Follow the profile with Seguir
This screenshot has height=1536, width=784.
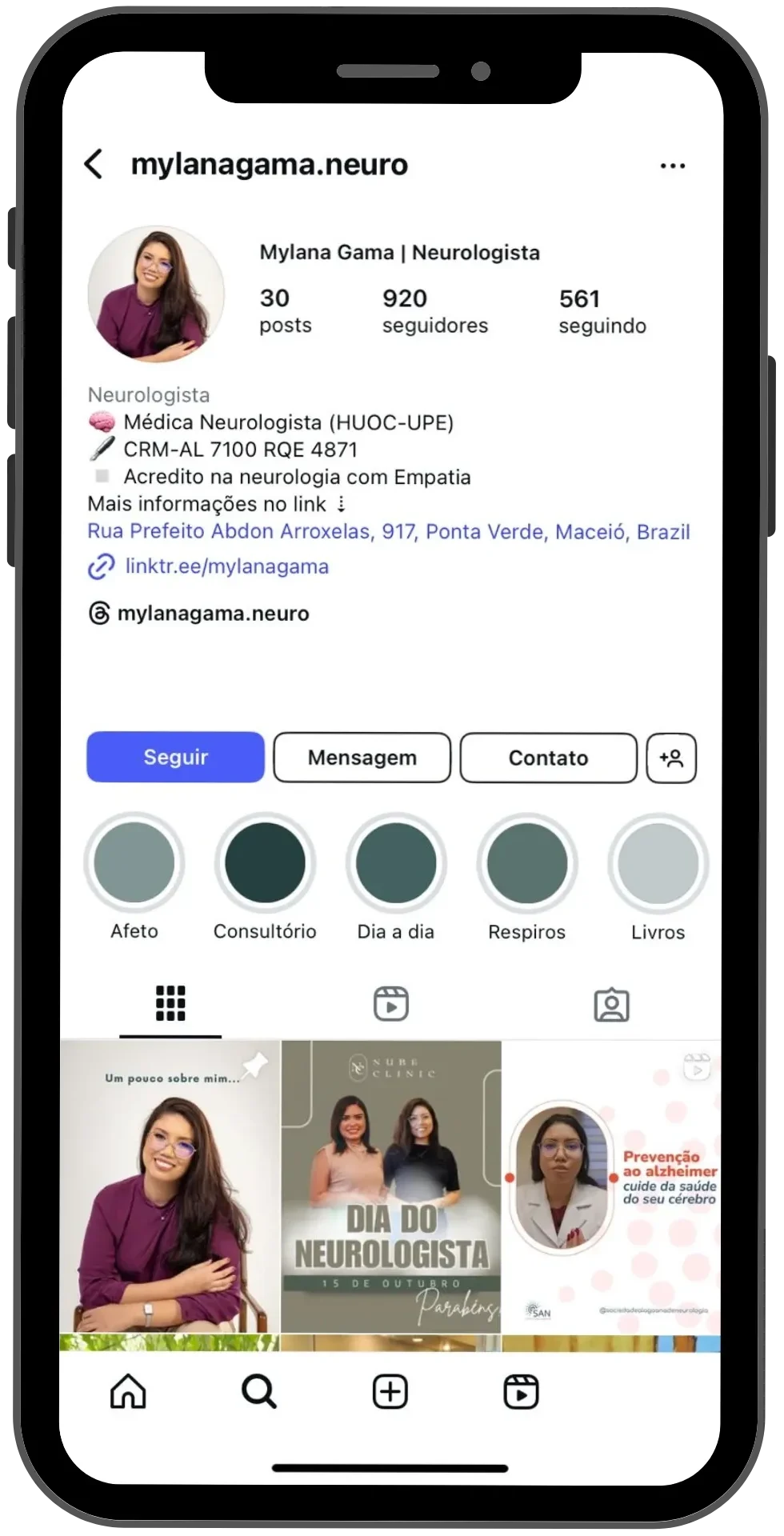(175, 757)
